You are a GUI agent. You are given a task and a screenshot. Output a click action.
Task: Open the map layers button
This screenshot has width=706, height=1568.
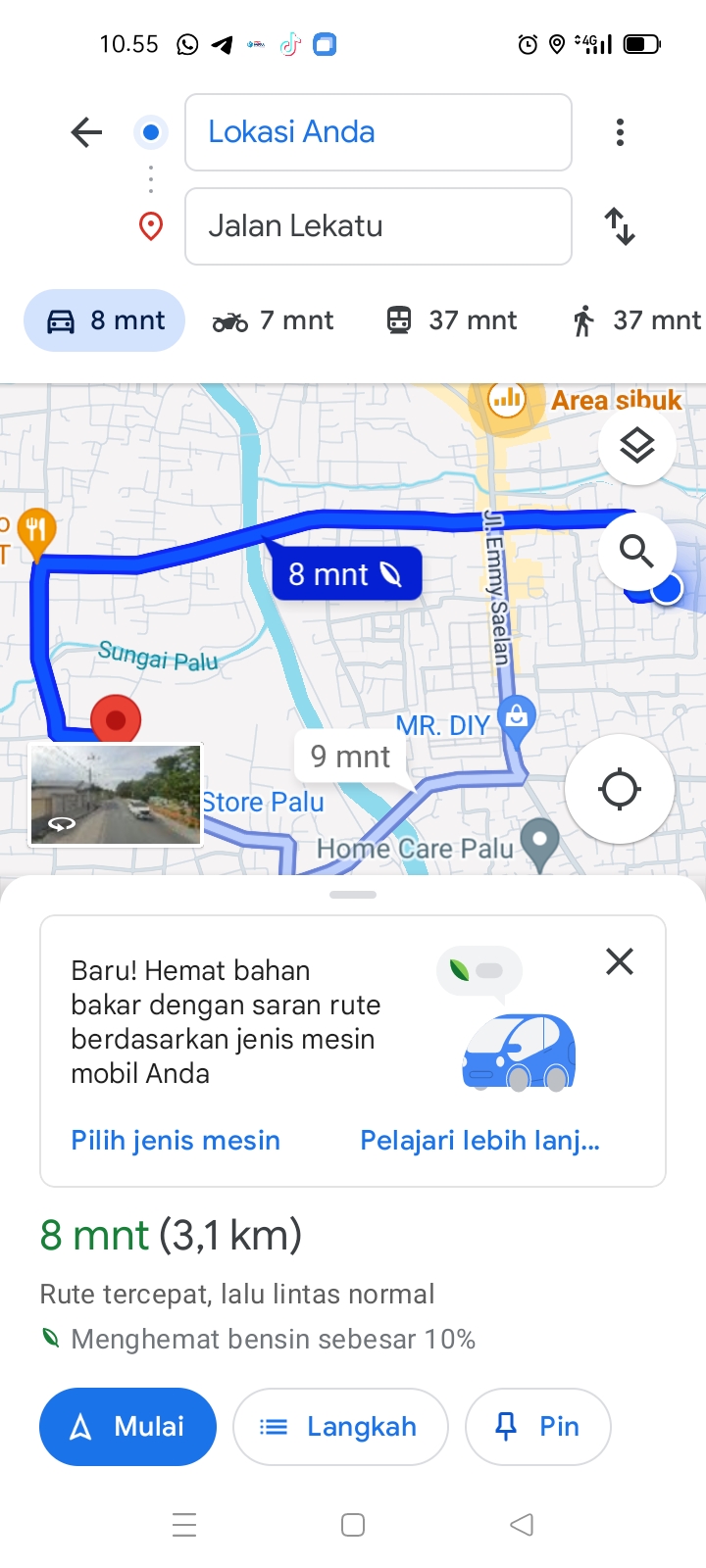(x=637, y=447)
